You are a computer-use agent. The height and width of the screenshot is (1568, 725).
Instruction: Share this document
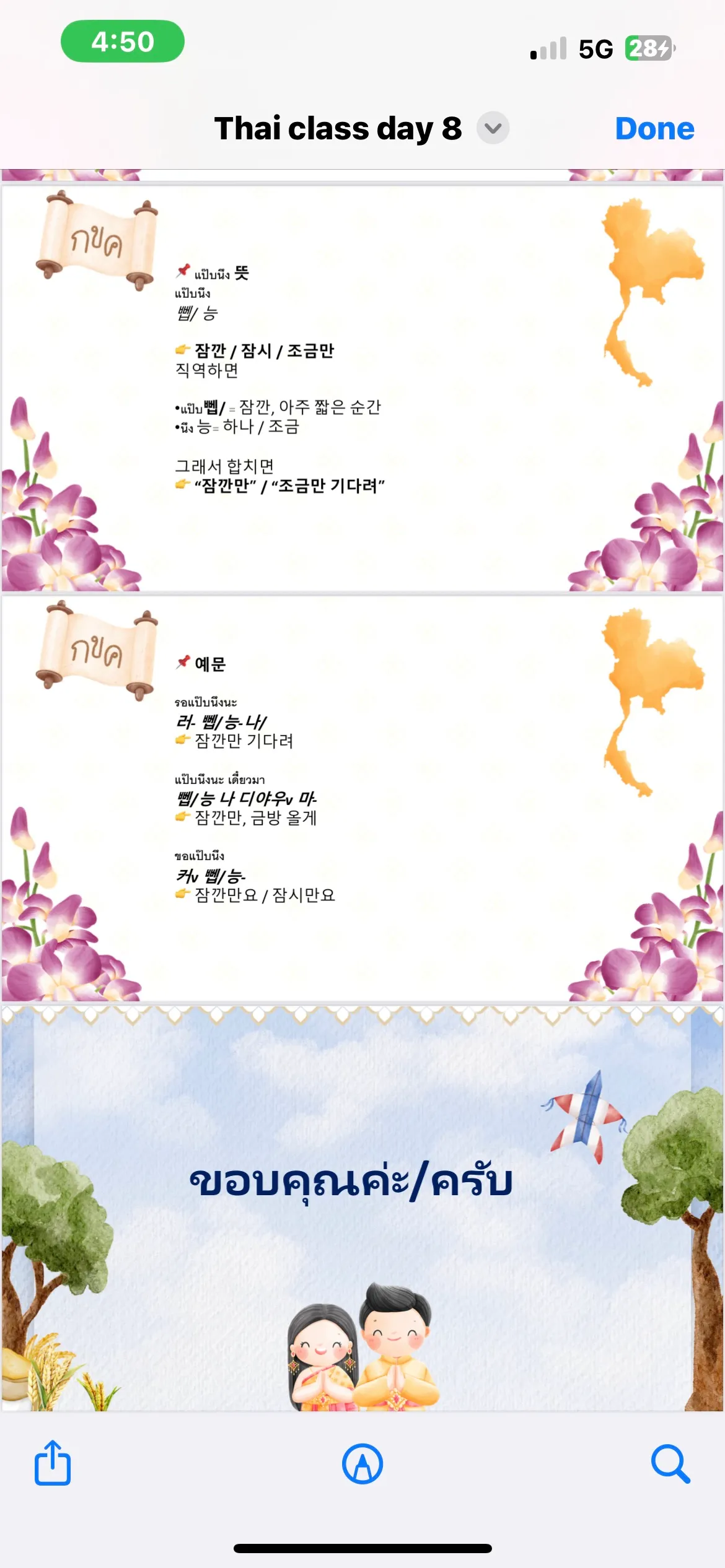click(x=53, y=1463)
